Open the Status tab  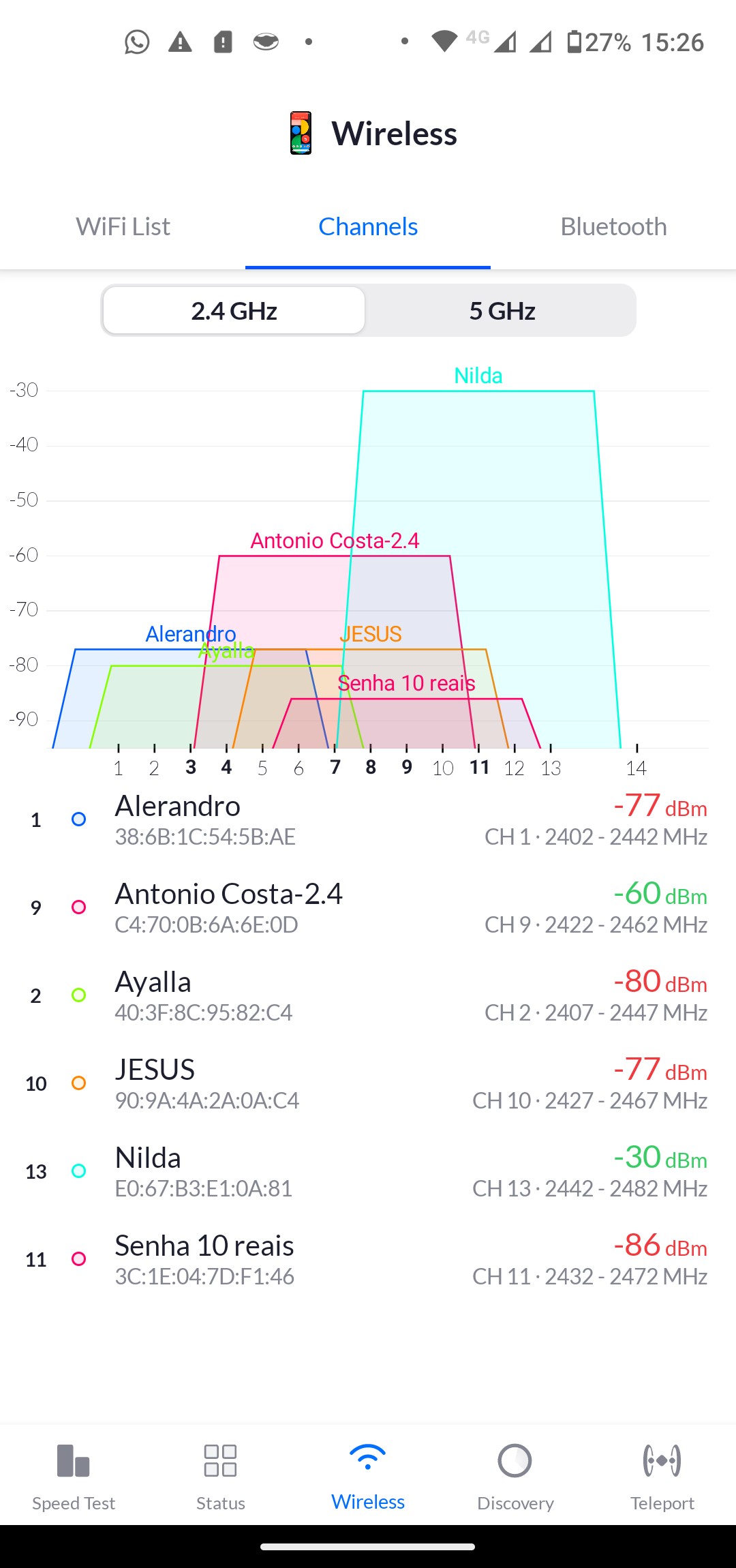click(221, 1476)
